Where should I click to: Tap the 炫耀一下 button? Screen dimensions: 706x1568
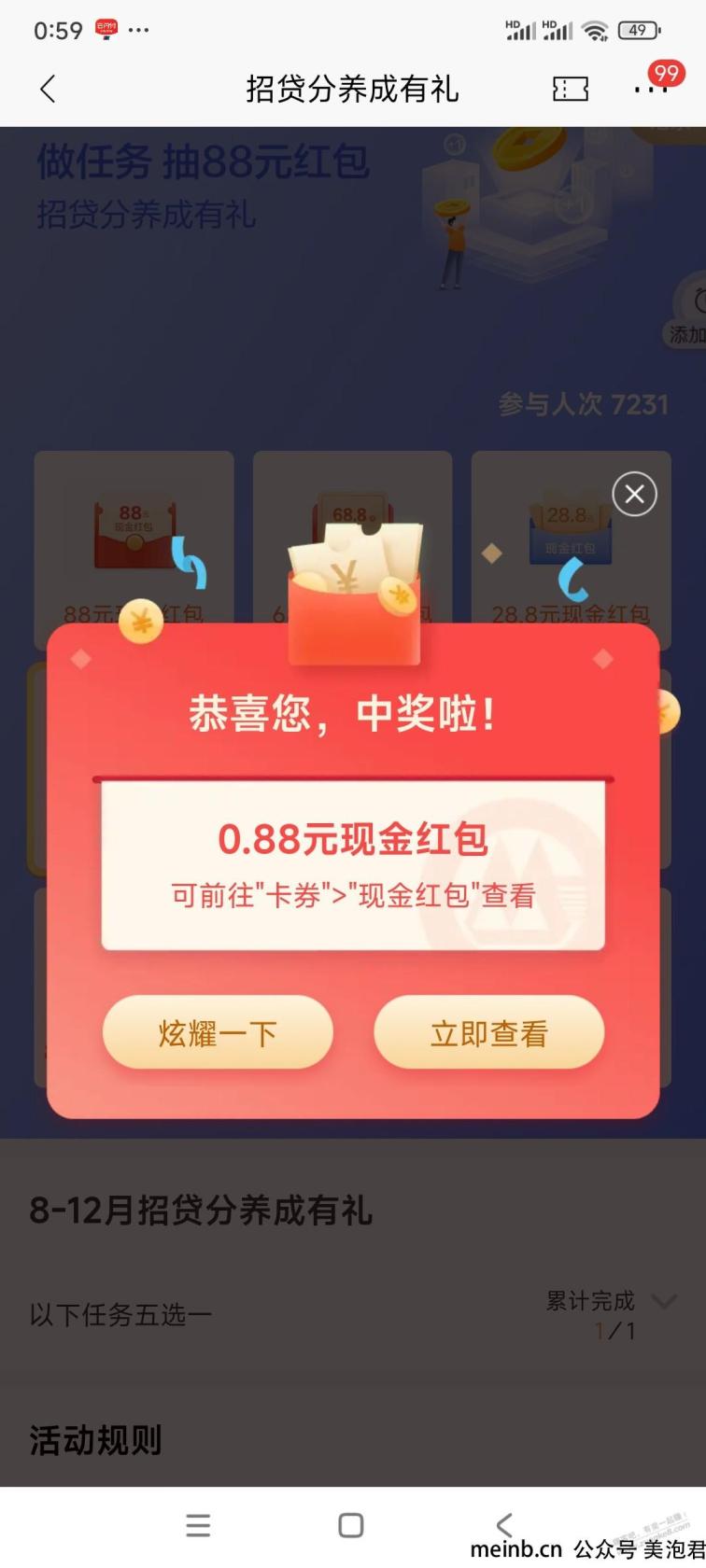click(218, 1032)
